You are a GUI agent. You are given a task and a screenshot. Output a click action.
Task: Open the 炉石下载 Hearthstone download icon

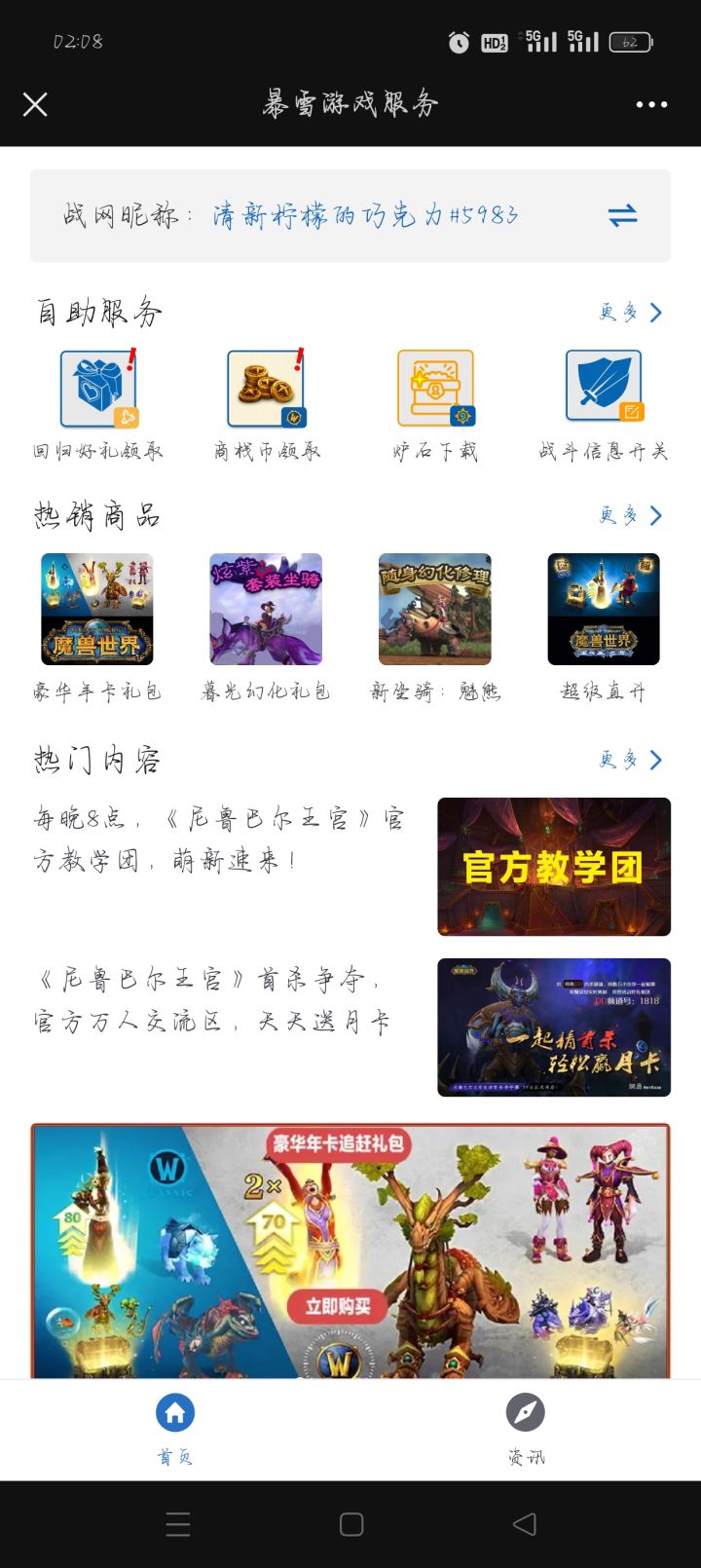click(435, 388)
